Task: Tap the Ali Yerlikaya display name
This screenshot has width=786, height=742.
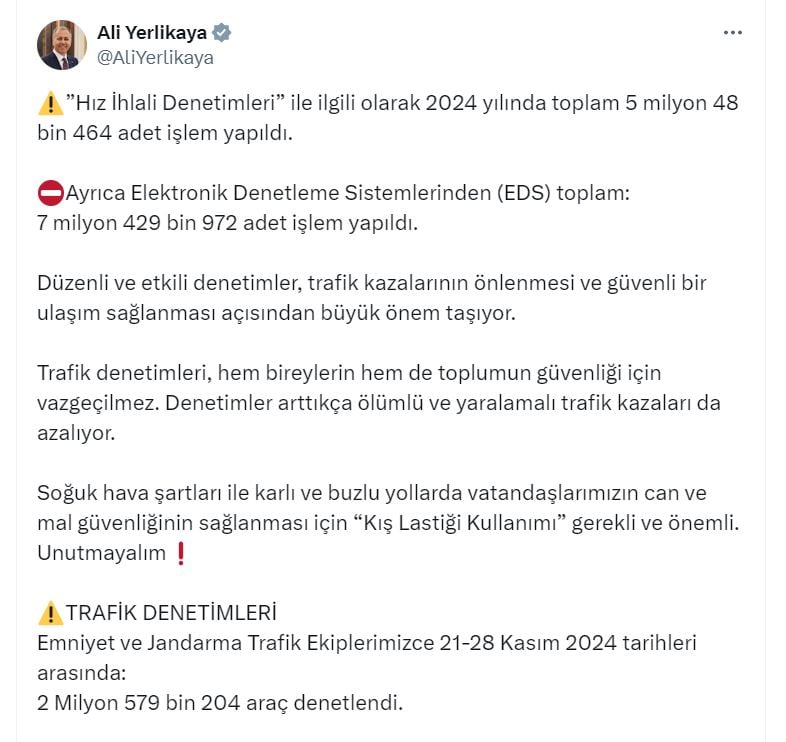Action: coord(152,32)
